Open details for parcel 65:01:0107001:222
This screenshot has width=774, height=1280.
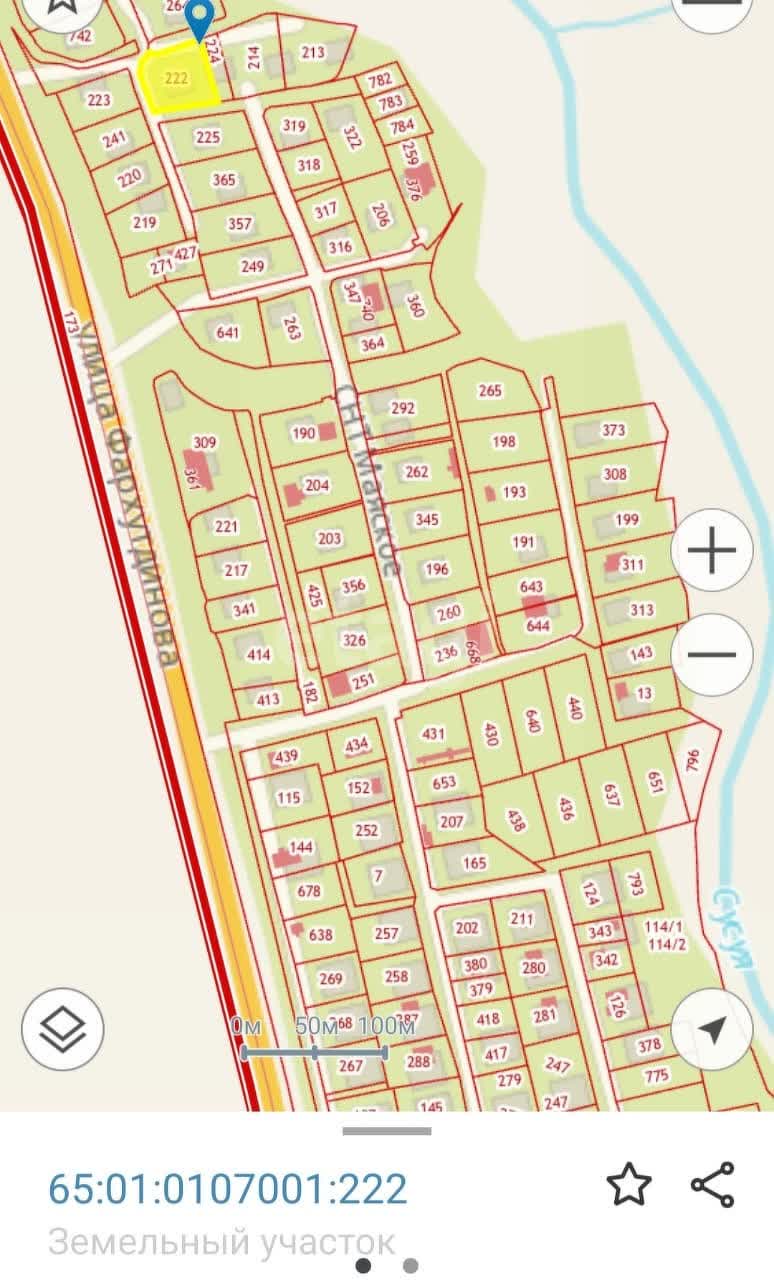(228, 1189)
